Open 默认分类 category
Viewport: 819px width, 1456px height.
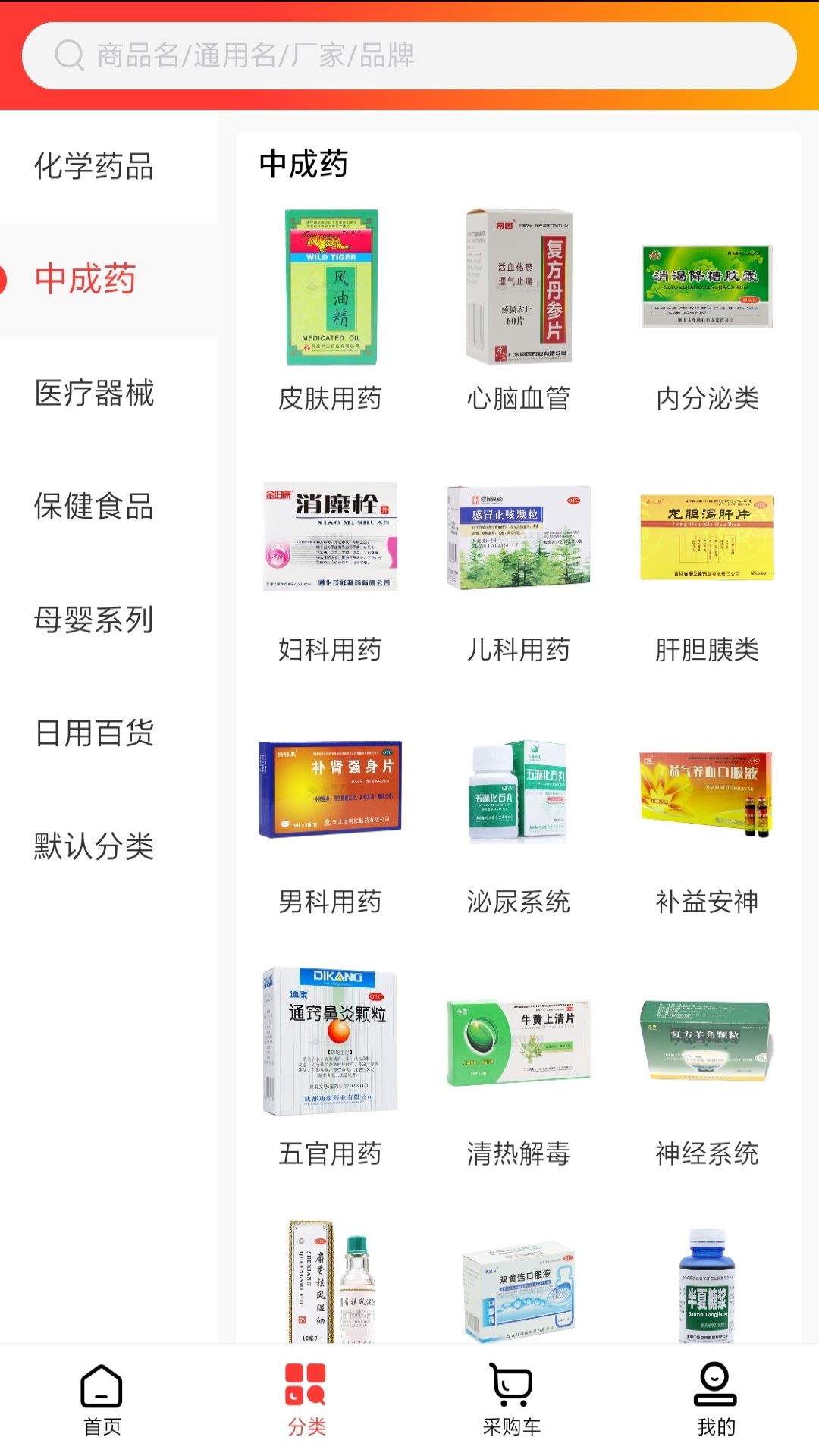tap(94, 846)
